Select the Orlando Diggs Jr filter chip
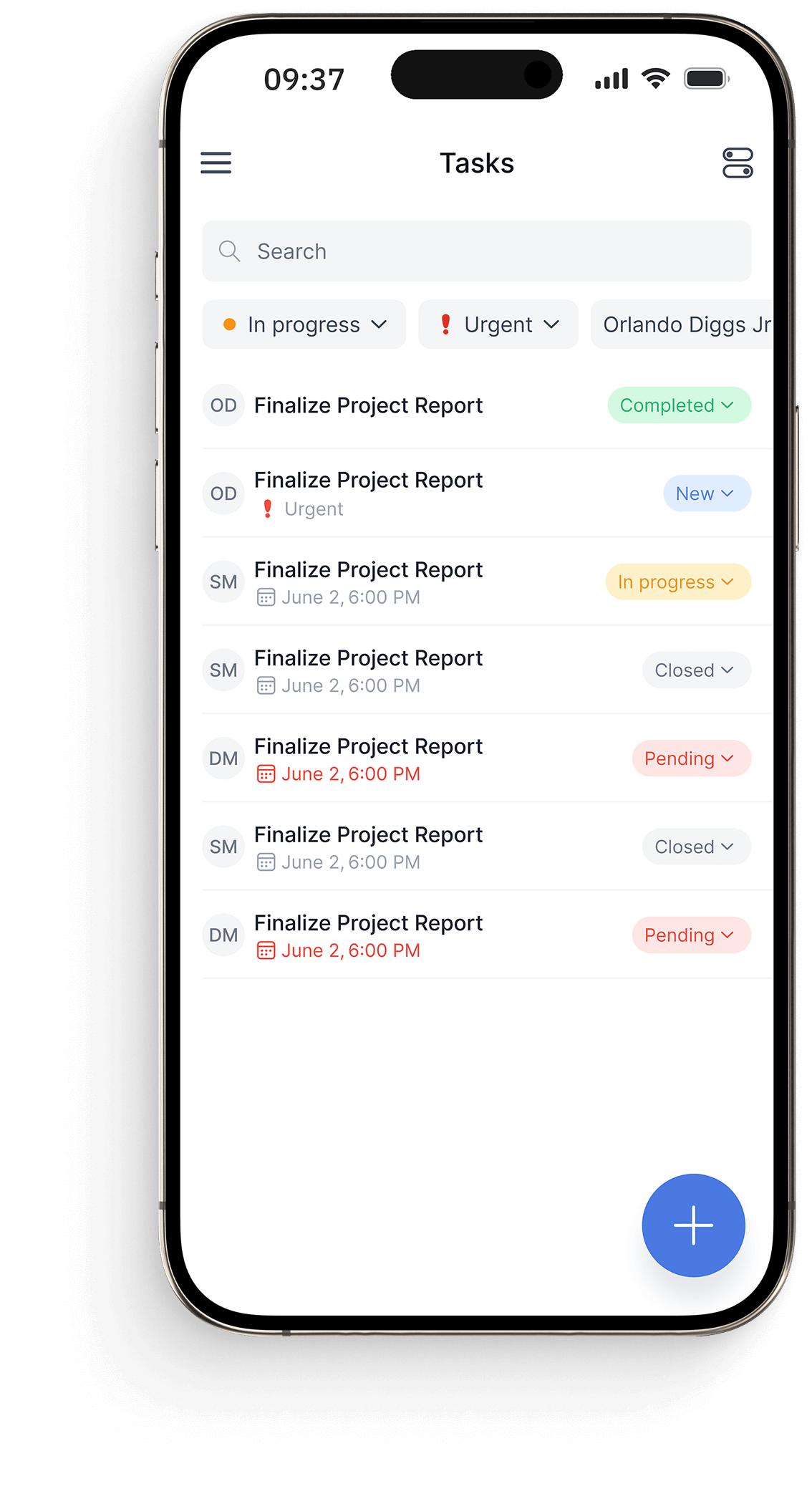The image size is (812, 1504). pos(684,324)
